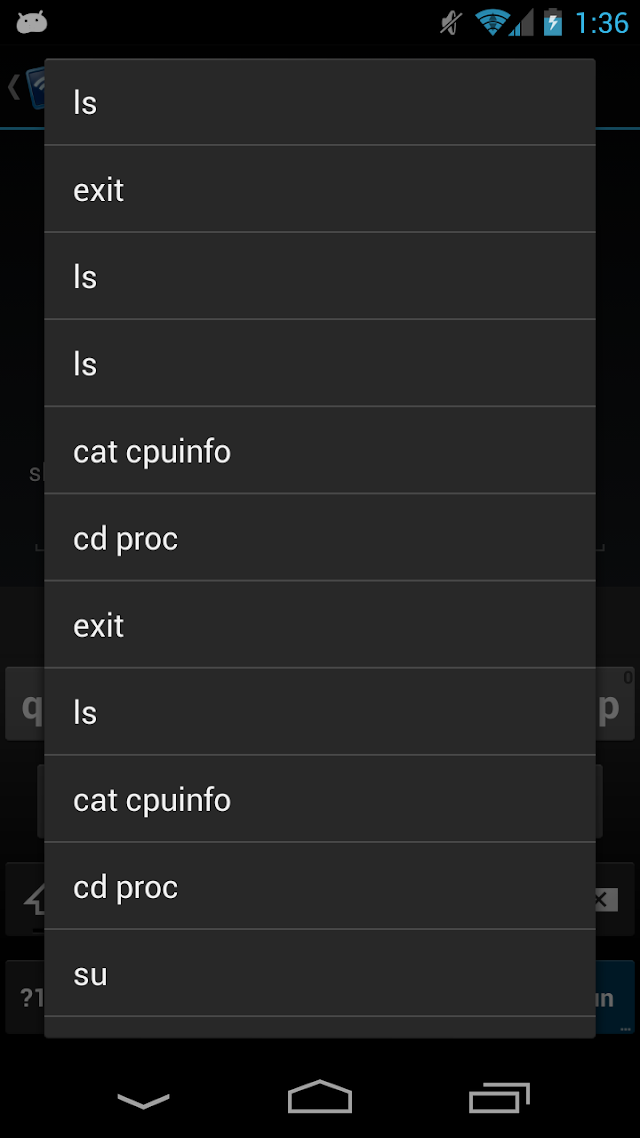640x1138 pixels.
Task: Go to the Android home screen
Action: 320,1097
